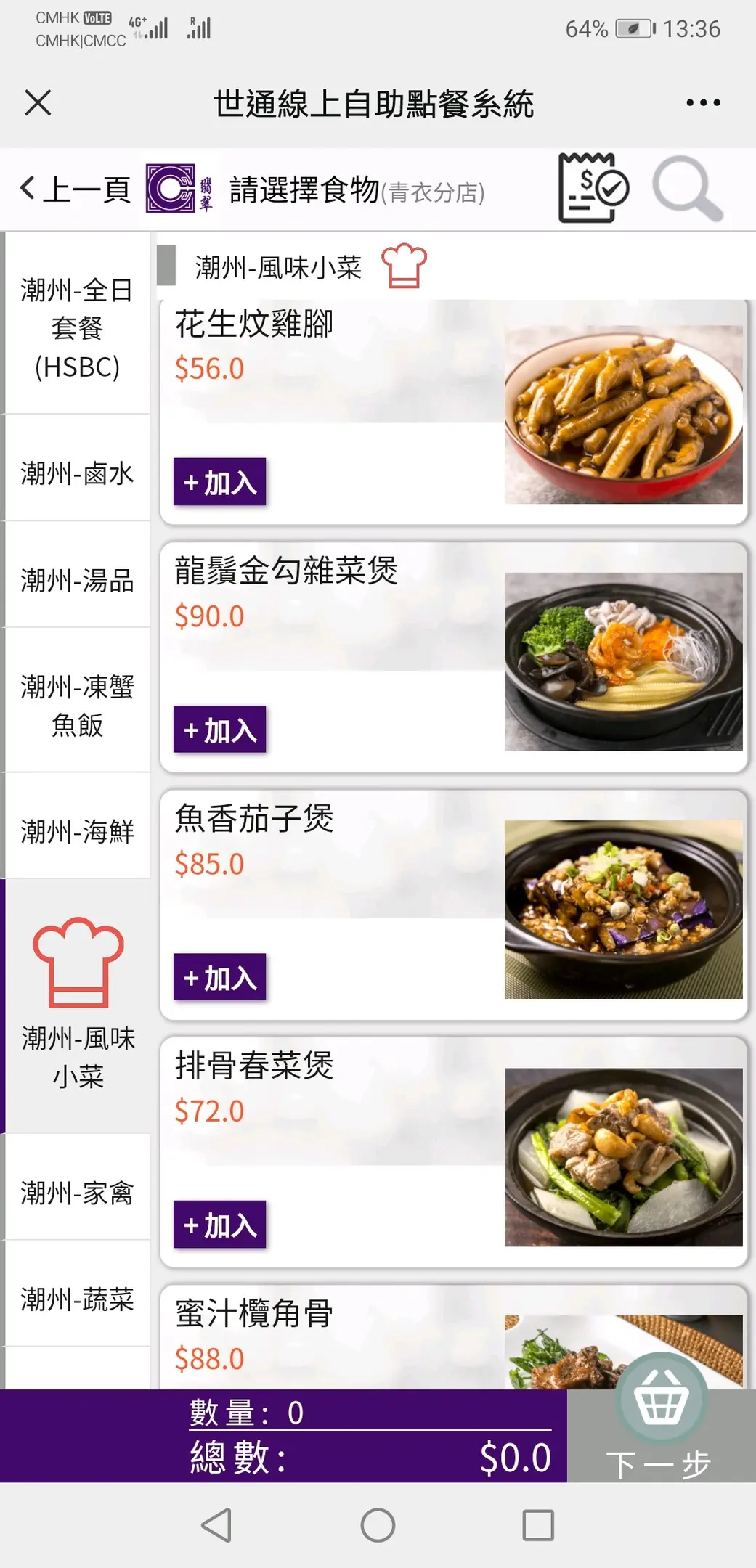This screenshot has width=756, height=1568.
Task: Proceed with 下一步
Action: [x=658, y=1463]
